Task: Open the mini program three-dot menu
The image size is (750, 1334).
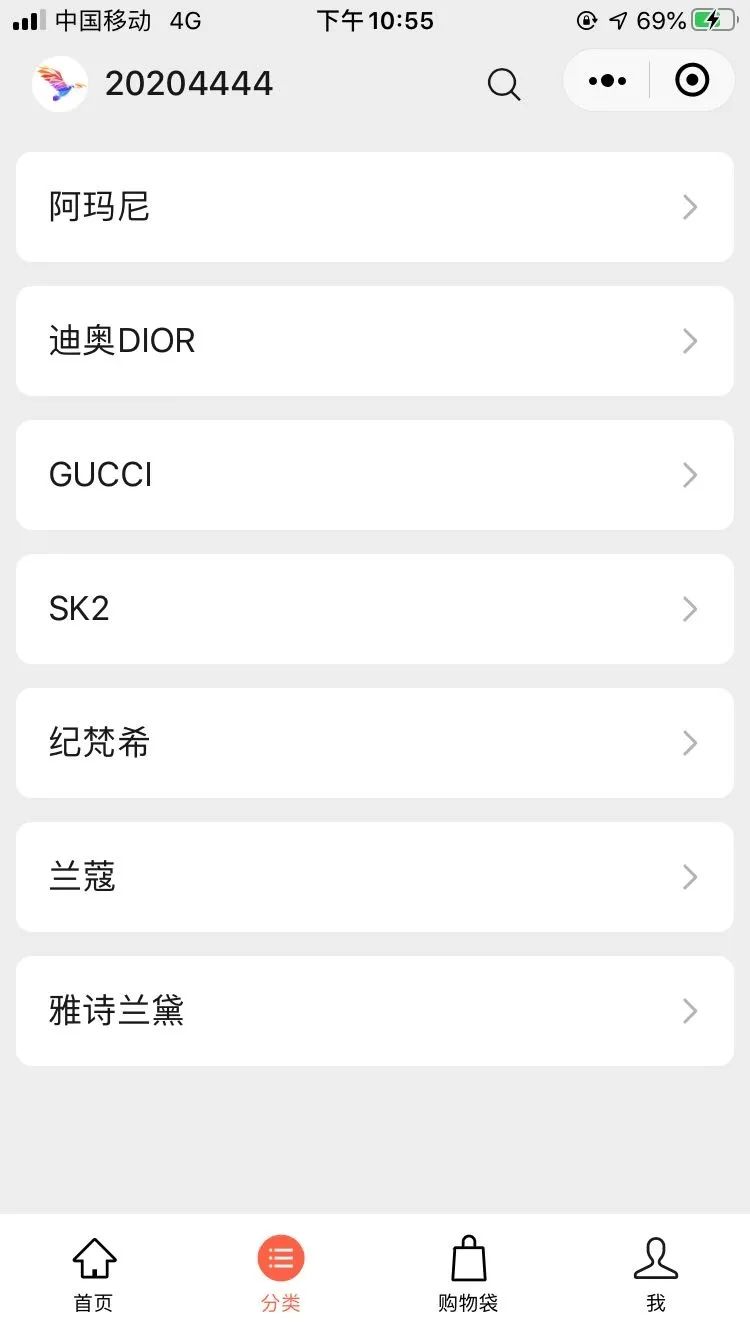Action: (x=608, y=81)
